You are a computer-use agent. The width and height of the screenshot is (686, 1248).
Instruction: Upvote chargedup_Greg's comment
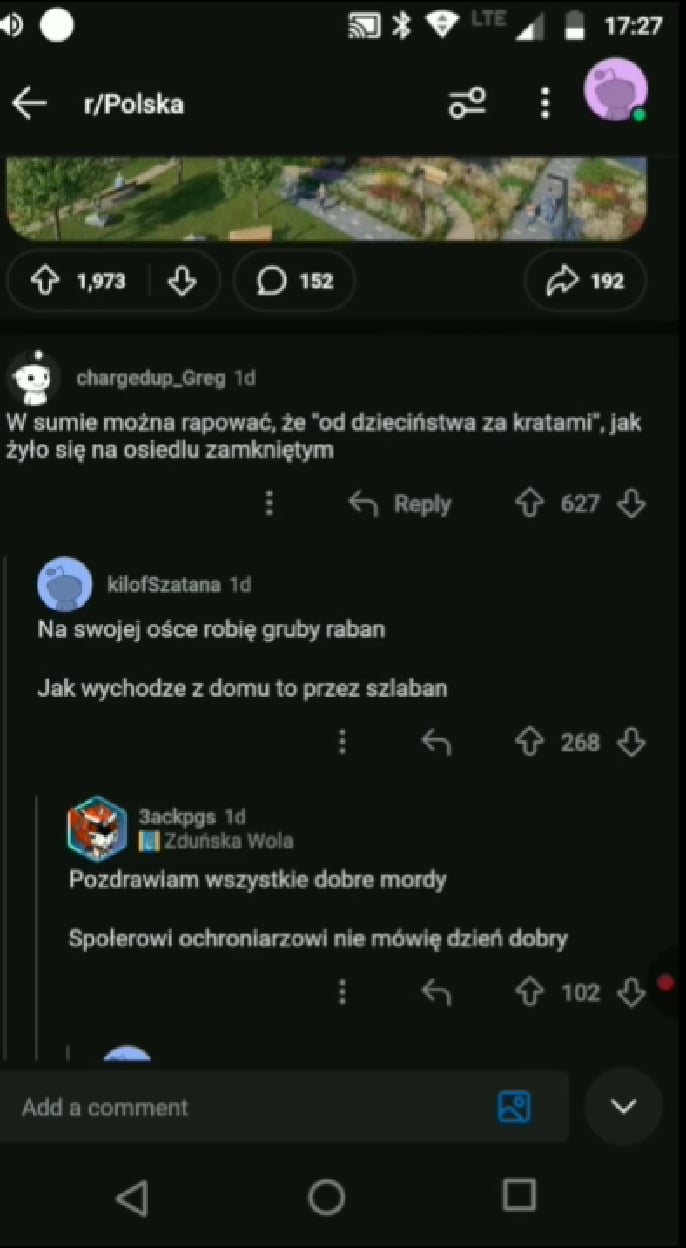528,504
